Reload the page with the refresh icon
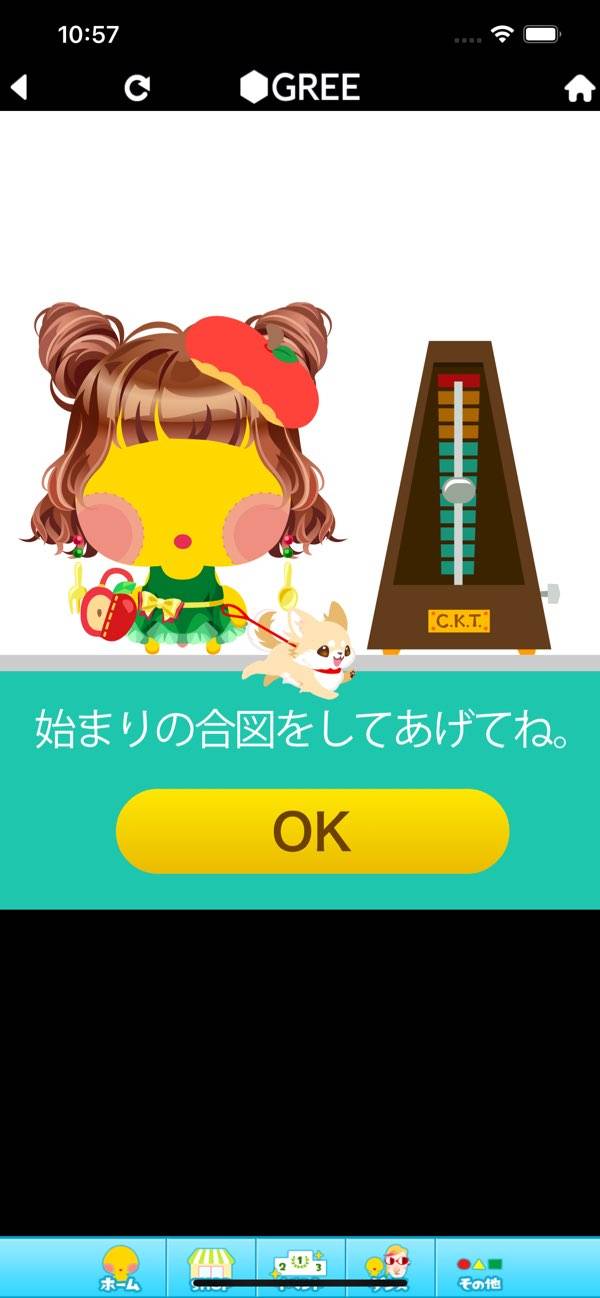The image size is (600, 1298). 137,88
